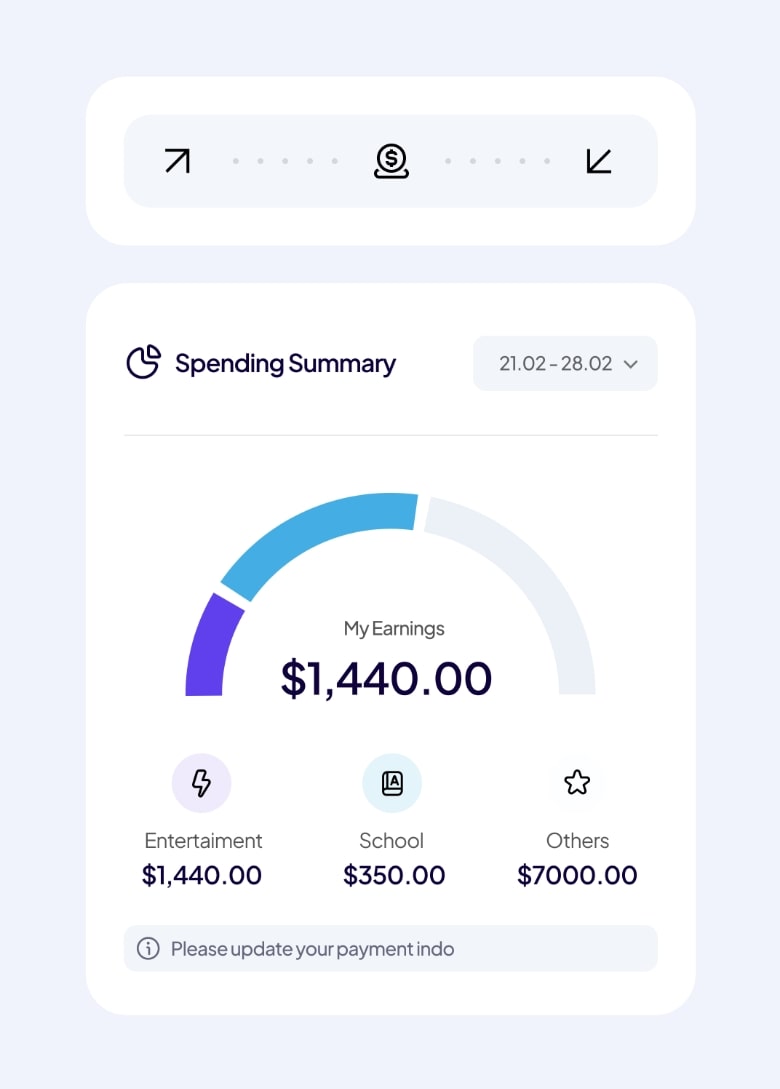The image size is (780, 1089).
Task: Click the $1,440.00 earnings total
Action: (387, 677)
